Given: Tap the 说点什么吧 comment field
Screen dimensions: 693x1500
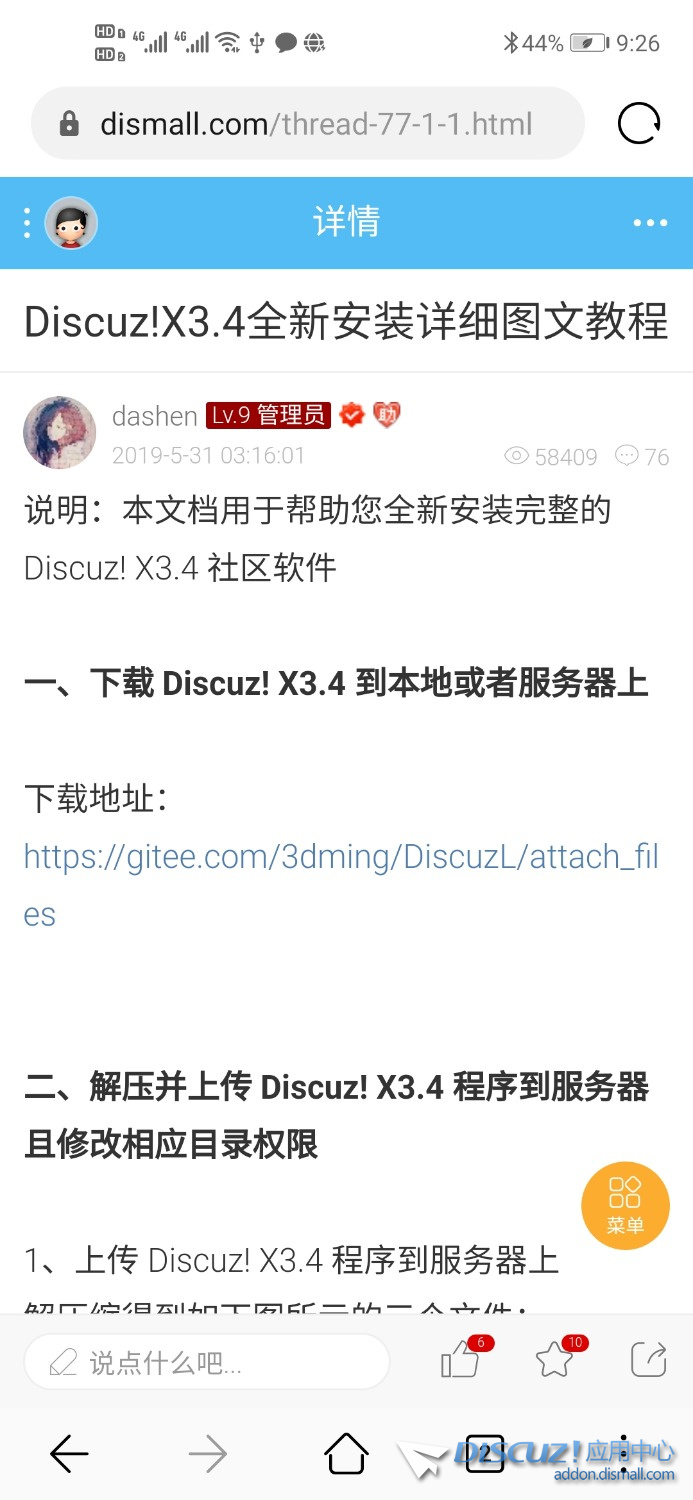Looking at the screenshot, I should tap(206, 1361).
